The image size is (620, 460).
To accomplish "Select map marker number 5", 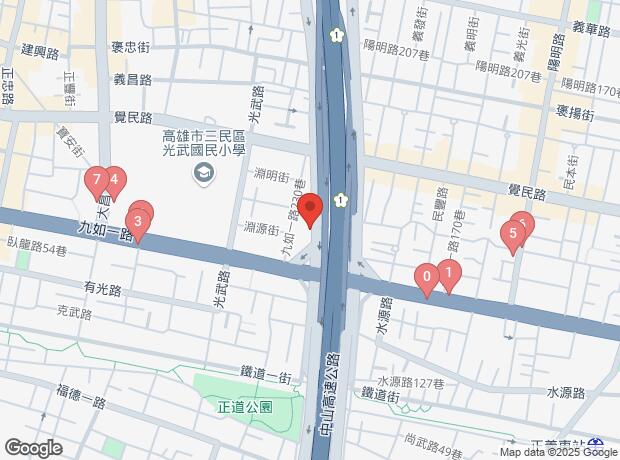I will pos(512,236).
